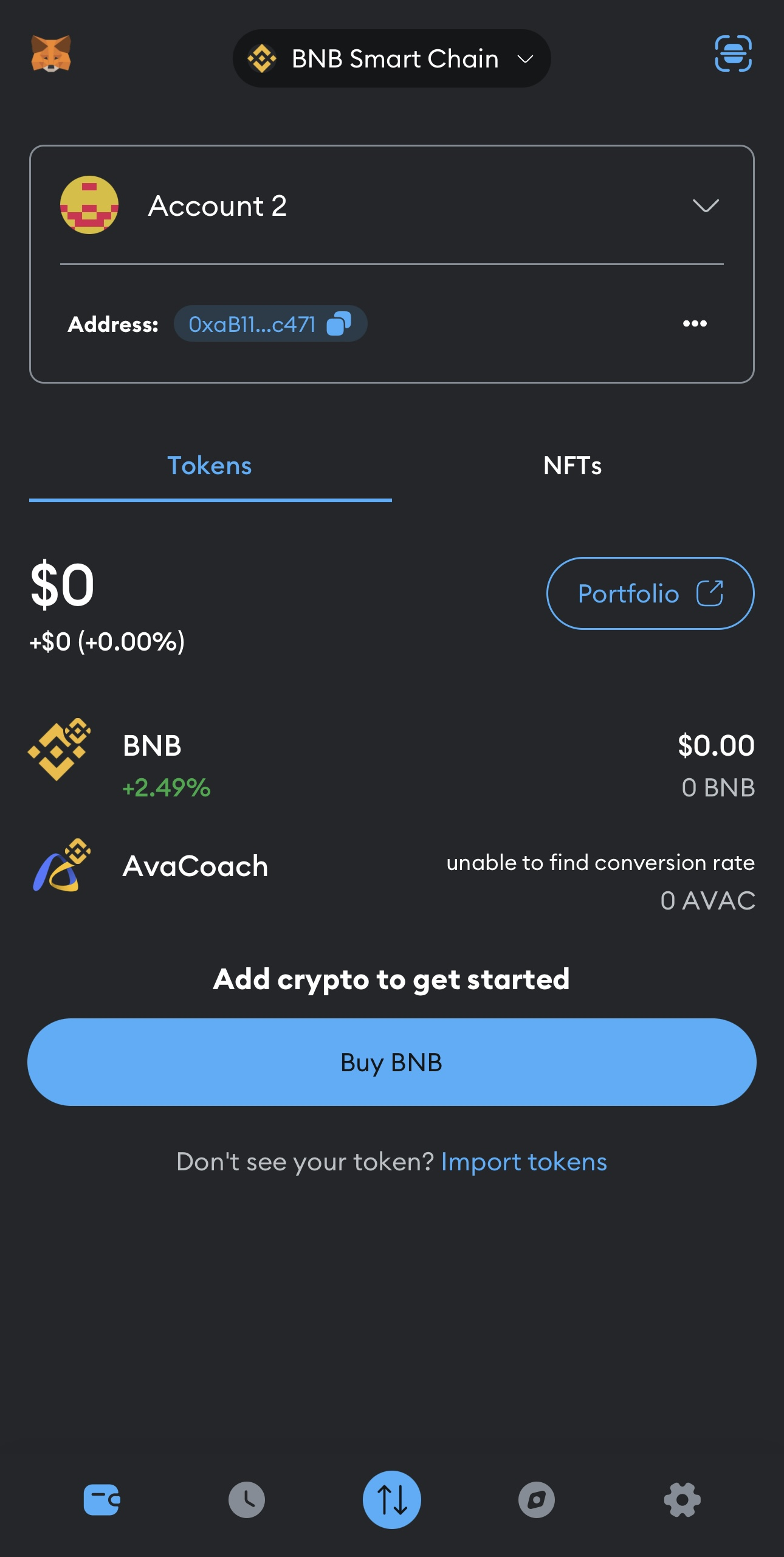Open the settings gear
The width and height of the screenshot is (784, 1557).
pos(682,1500)
